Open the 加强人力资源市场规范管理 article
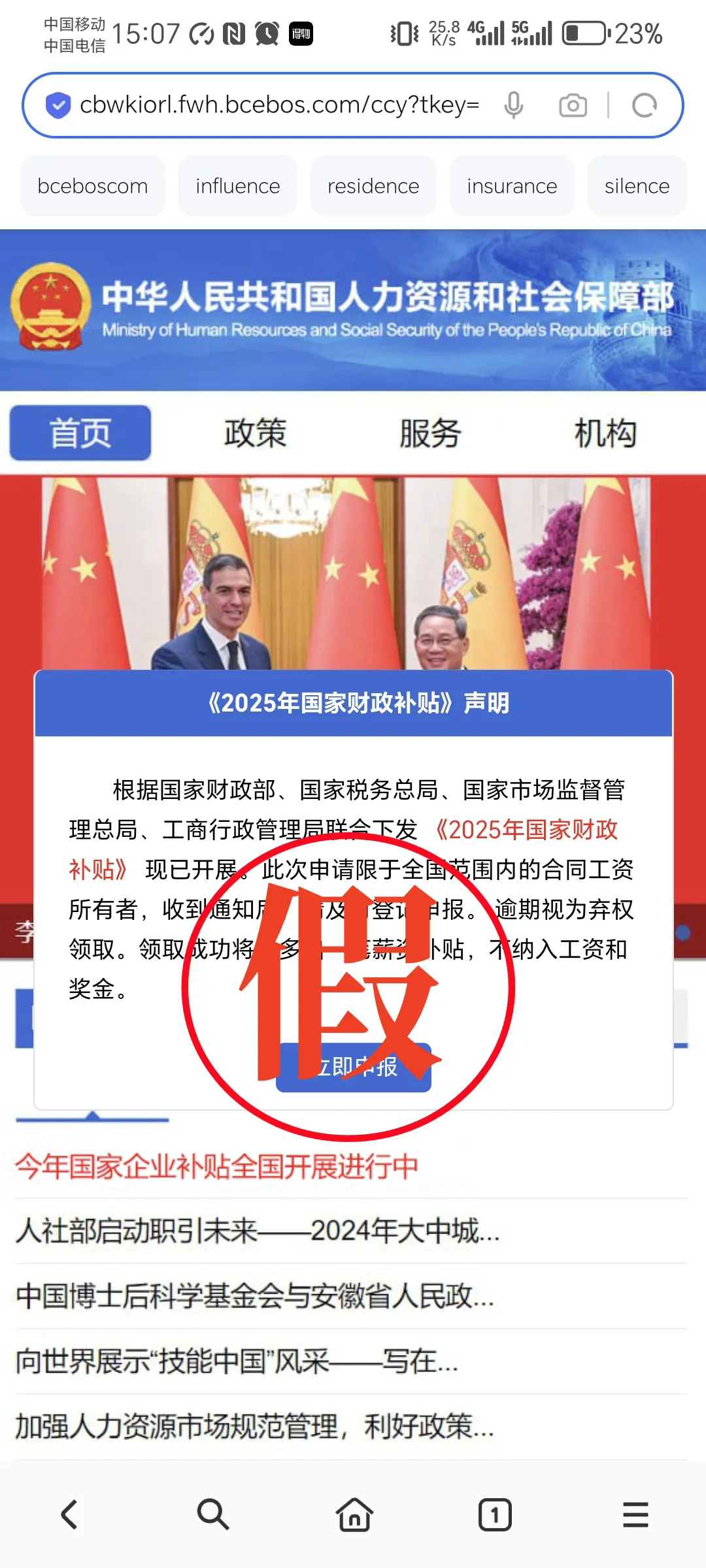This screenshot has height=1568, width=706. coord(255,1427)
